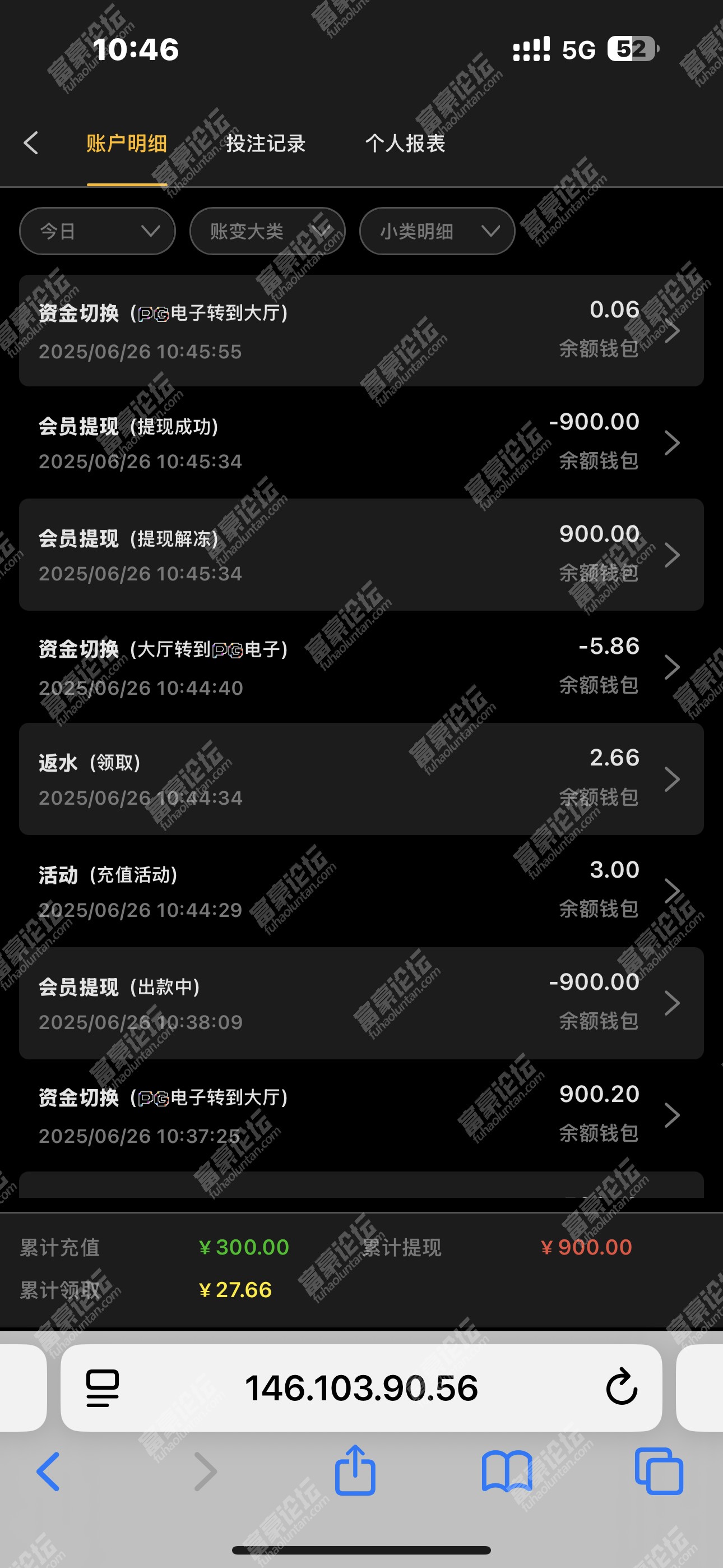723x1568 pixels.
Task: Switch to the 投注记录 tab
Action: pos(266,144)
